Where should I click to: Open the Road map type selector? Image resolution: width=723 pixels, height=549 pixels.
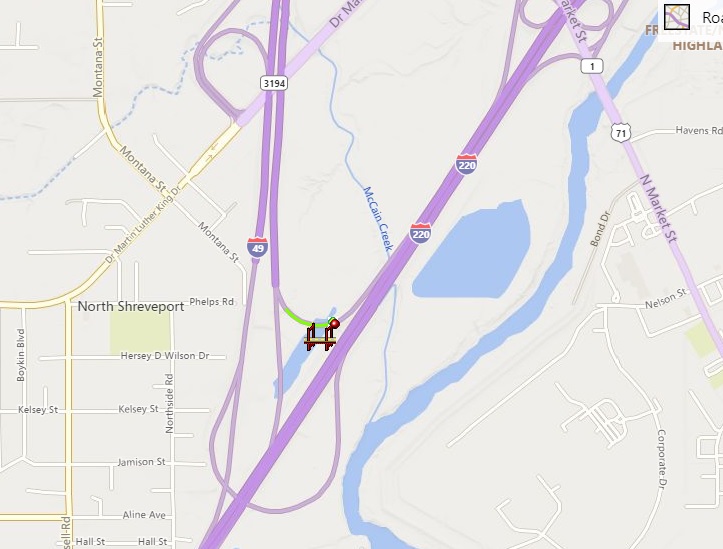(x=678, y=17)
